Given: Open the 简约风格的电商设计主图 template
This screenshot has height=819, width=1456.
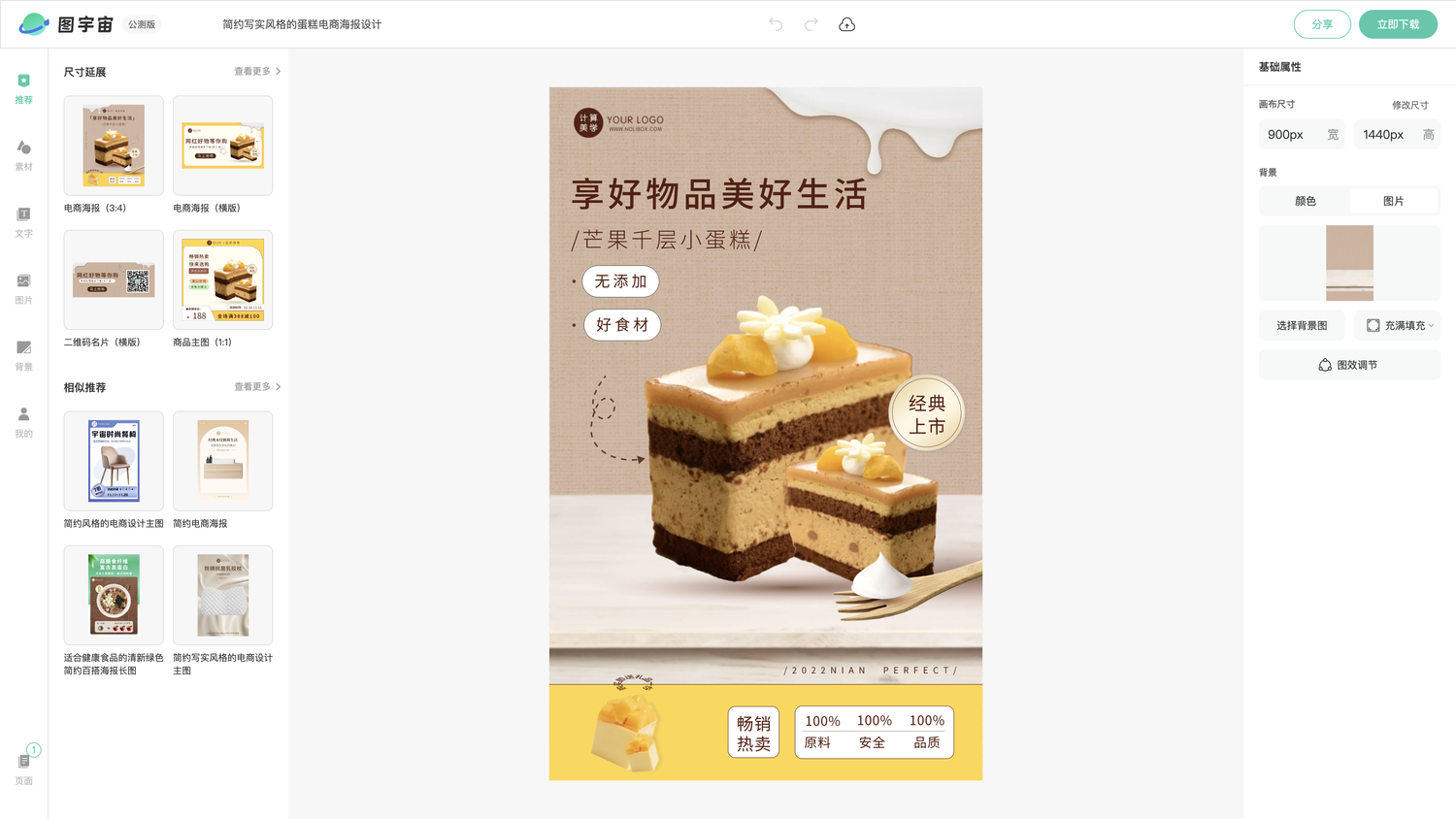Looking at the screenshot, I should 114,461.
